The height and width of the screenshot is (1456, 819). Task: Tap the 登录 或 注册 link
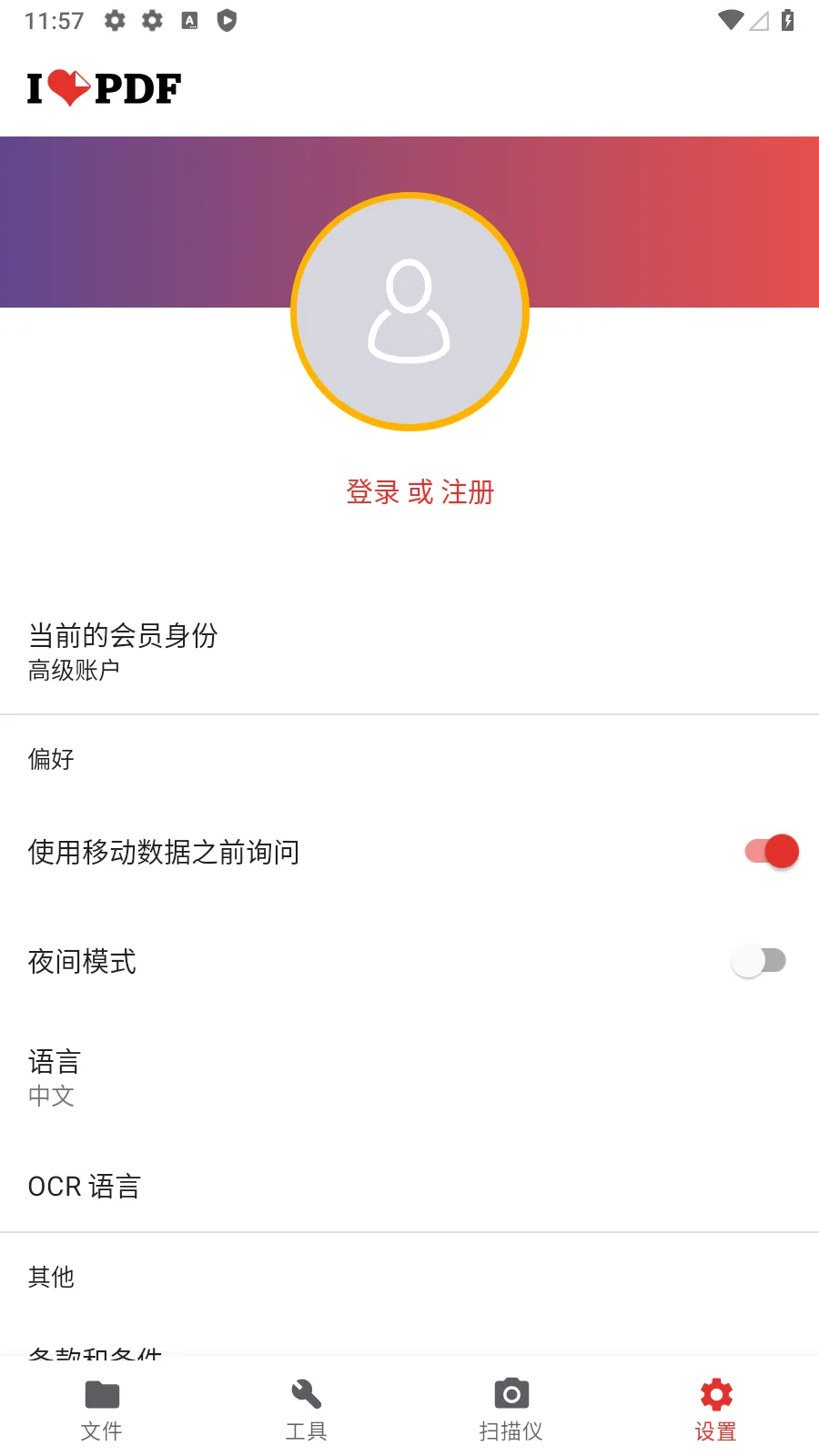pos(420,492)
